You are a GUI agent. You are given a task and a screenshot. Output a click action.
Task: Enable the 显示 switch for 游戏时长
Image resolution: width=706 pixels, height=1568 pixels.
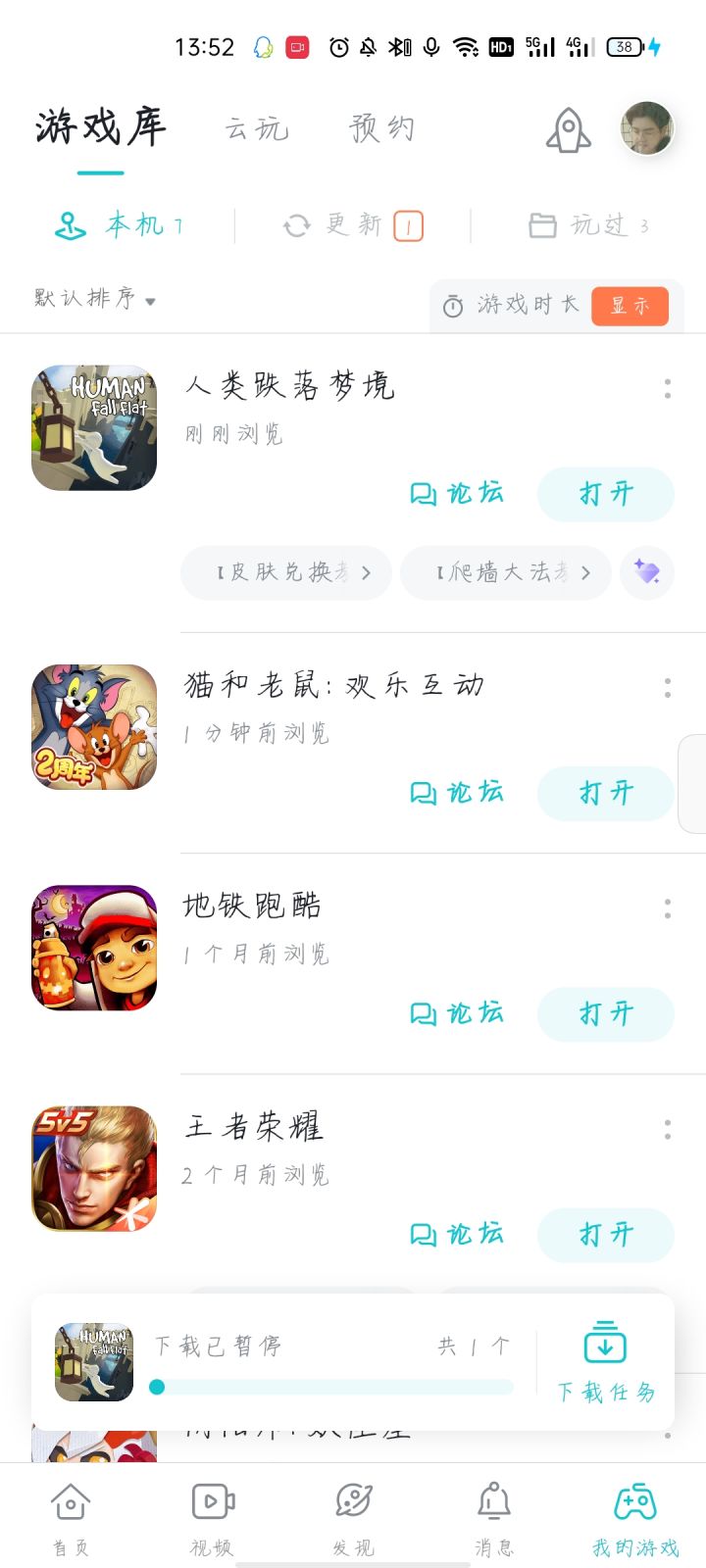pos(630,306)
